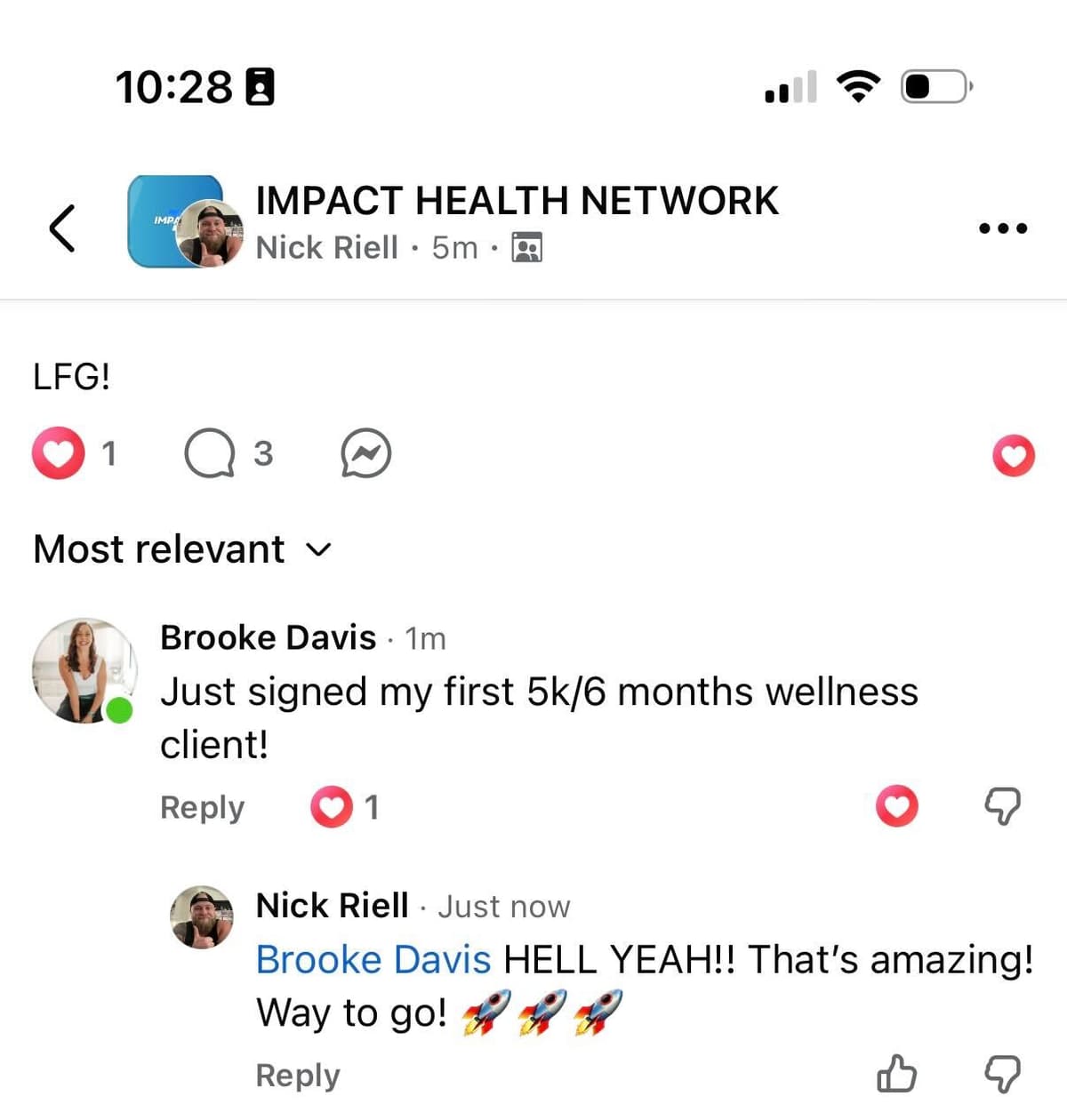The image size is (1067, 1120).
Task: Like Nick Riell's reply
Action: (897, 1074)
